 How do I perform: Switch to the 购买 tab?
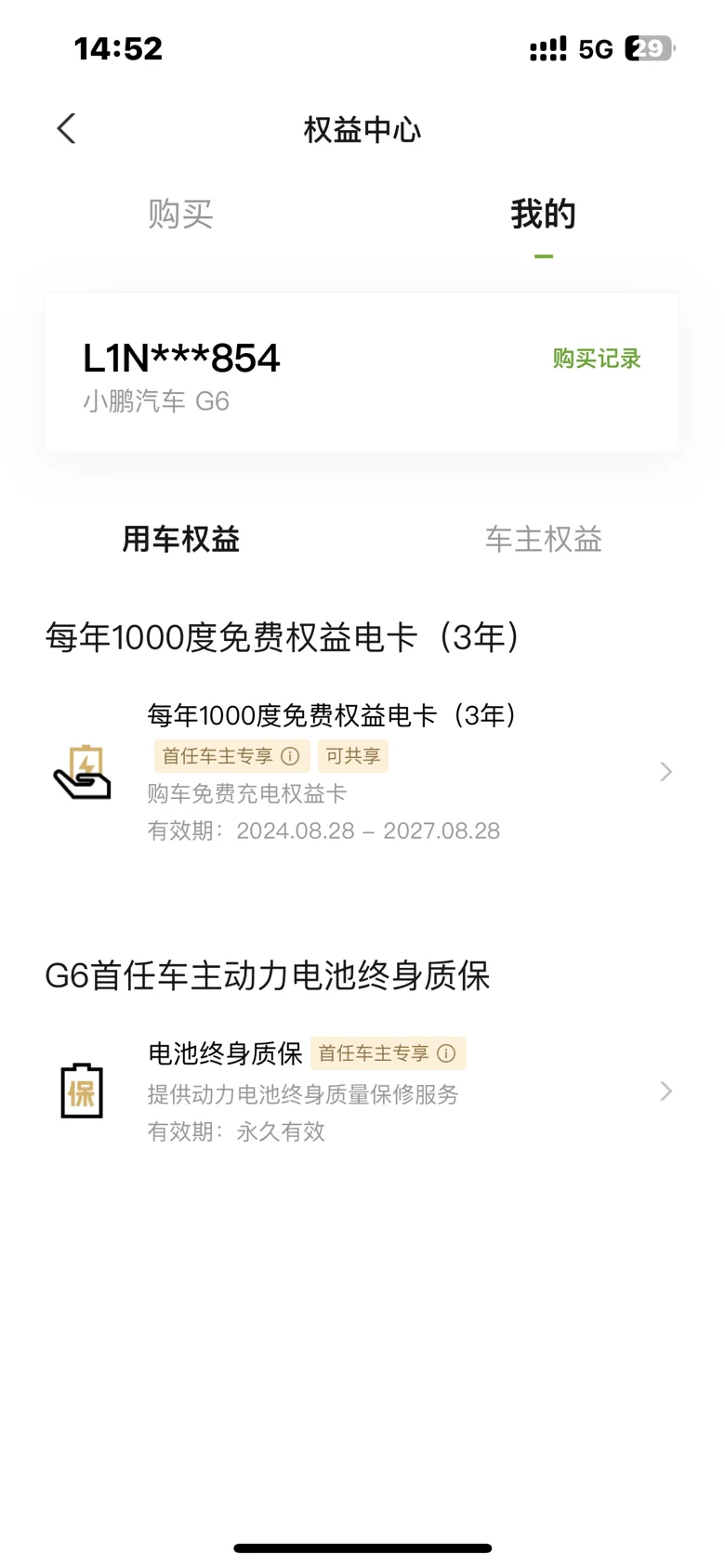(180, 215)
